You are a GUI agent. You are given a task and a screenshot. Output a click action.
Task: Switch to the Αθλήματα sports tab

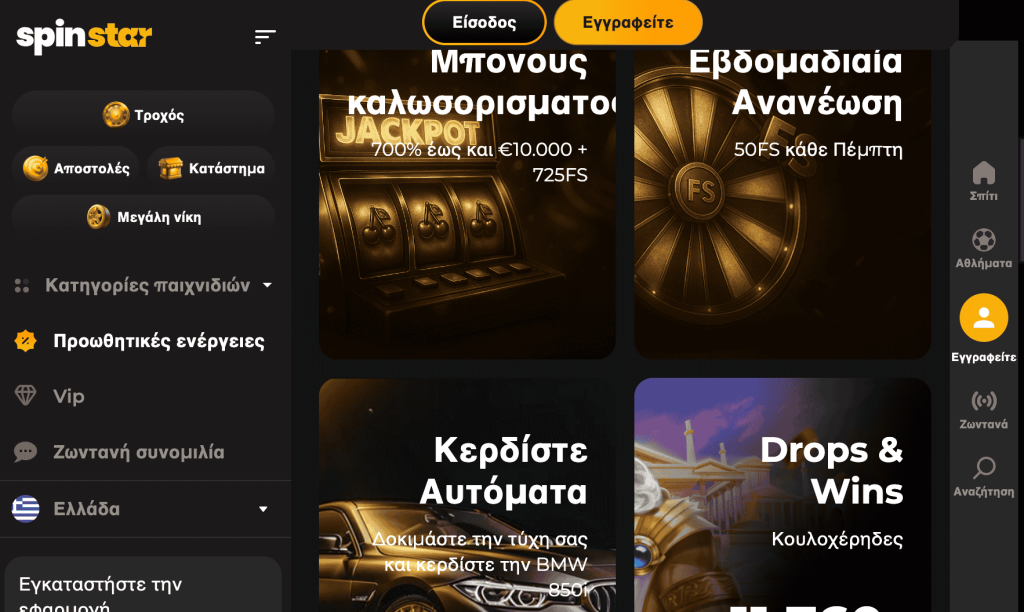click(x=983, y=248)
